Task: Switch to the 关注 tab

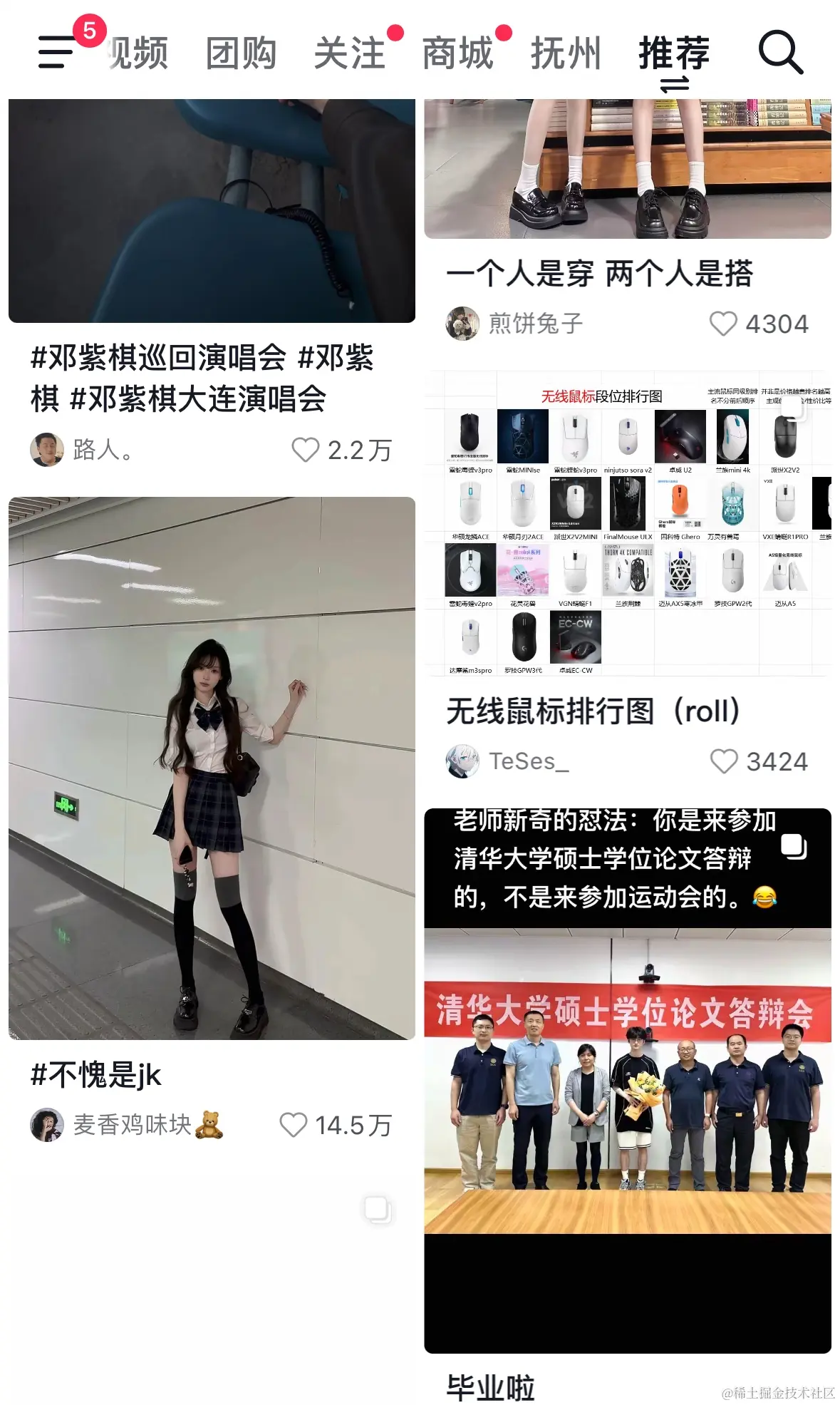Action: pyautogui.click(x=349, y=53)
